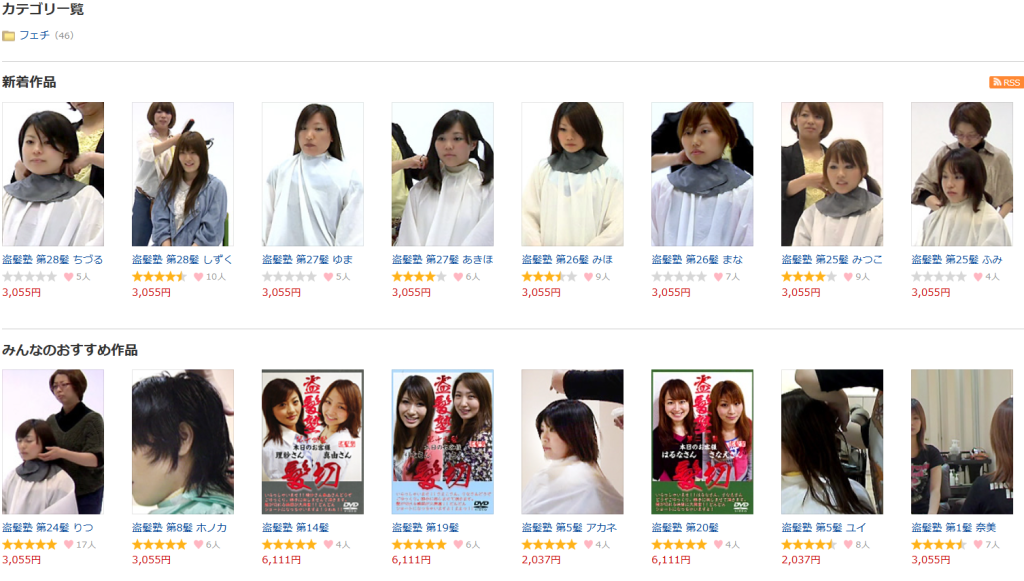Open 盗髪塾 第28髪 ちづる thumbnail
Image resolution: width=1024 pixels, height=581 pixels.
coord(53,174)
